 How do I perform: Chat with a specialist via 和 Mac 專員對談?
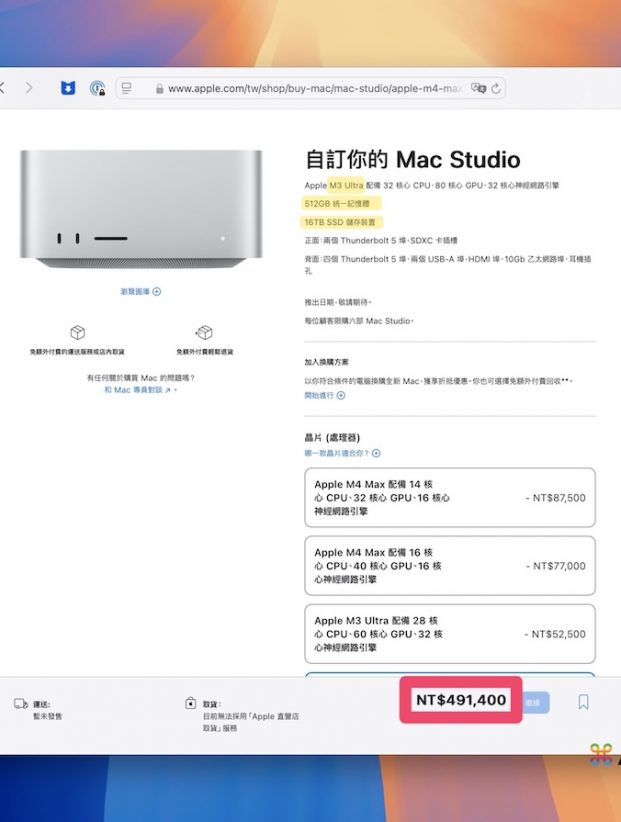(x=141, y=389)
